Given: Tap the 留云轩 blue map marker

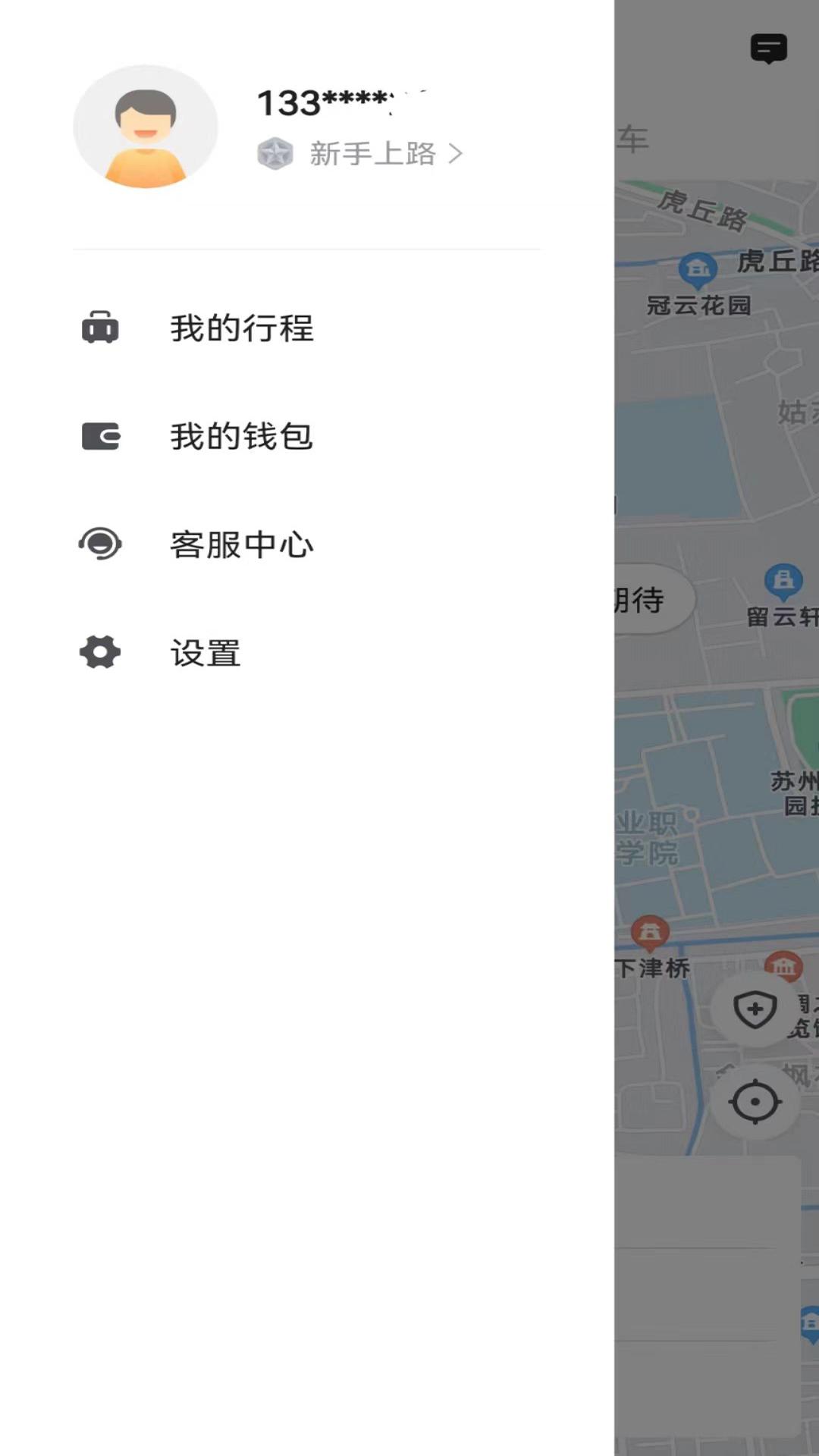Looking at the screenshot, I should (781, 578).
